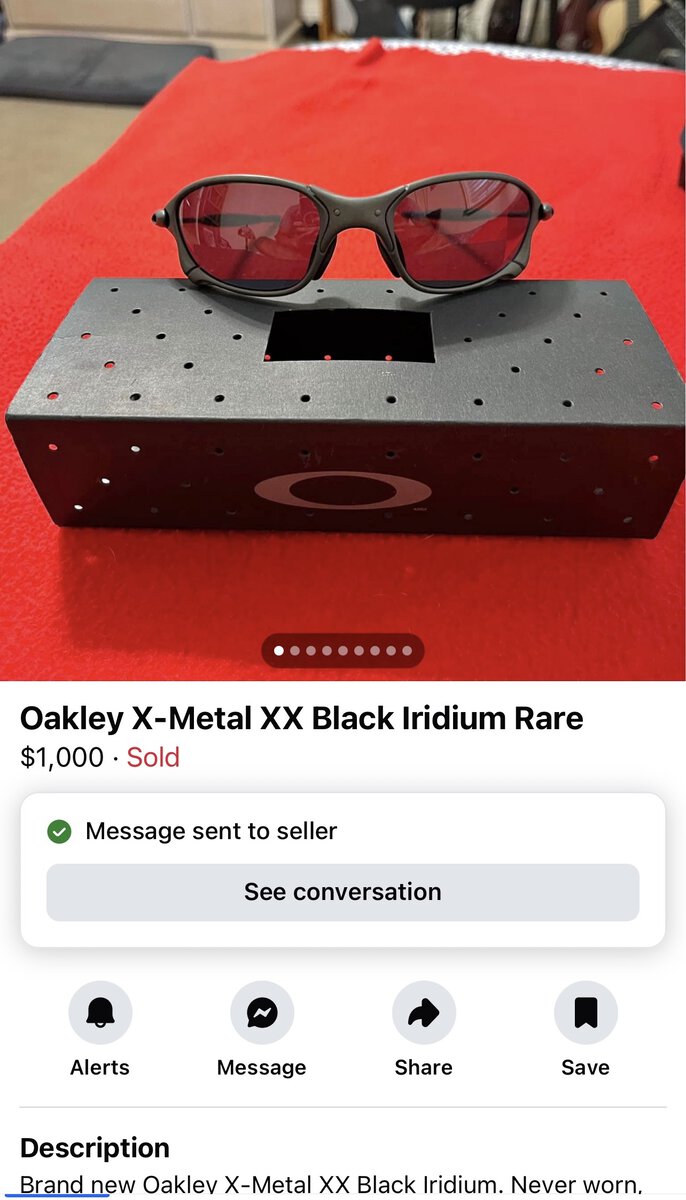Open the Oakley sunglasses listing photo
This screenshot has width=686, height=1200.
pyautogui.click(x=343, y=340)
